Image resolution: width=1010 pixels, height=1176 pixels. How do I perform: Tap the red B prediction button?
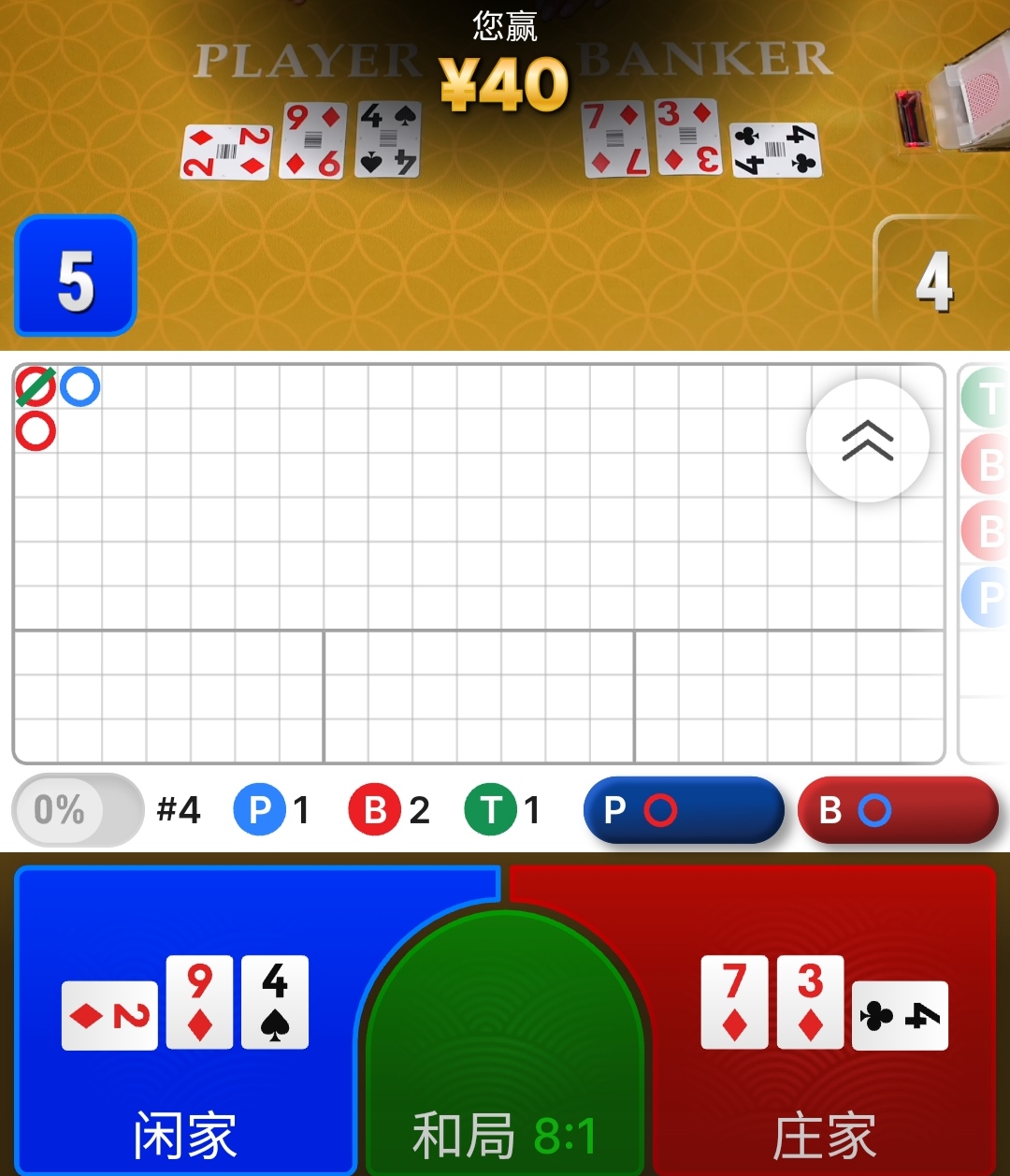click(898, 810)
